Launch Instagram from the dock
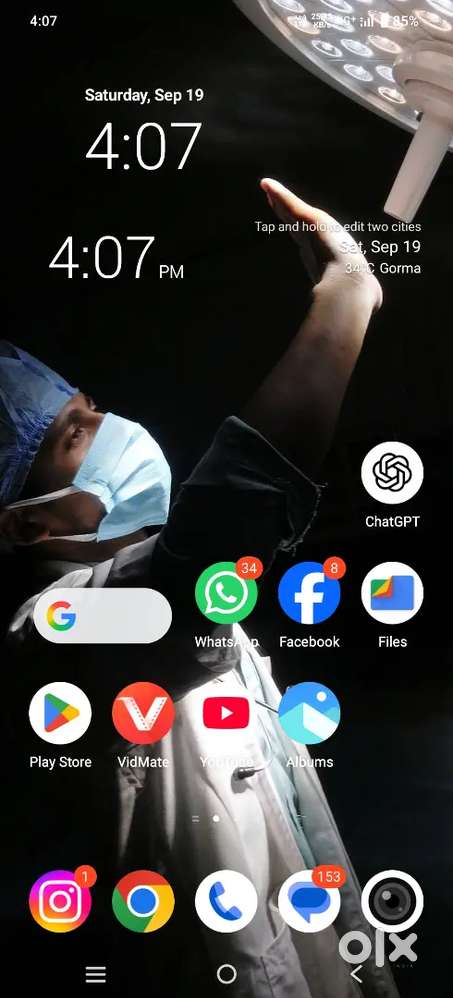Screen dimensions: 453x998 coord(60,901)
